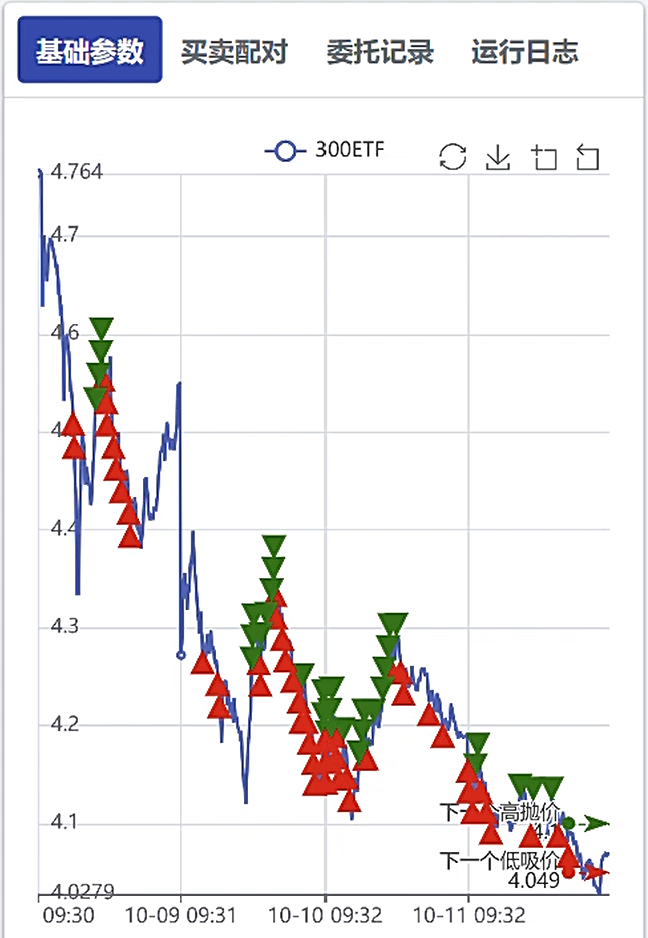The height and width of the screenshot is (938, 648).
Task: Tap the zoom reset icon
Action: (588, 157)
